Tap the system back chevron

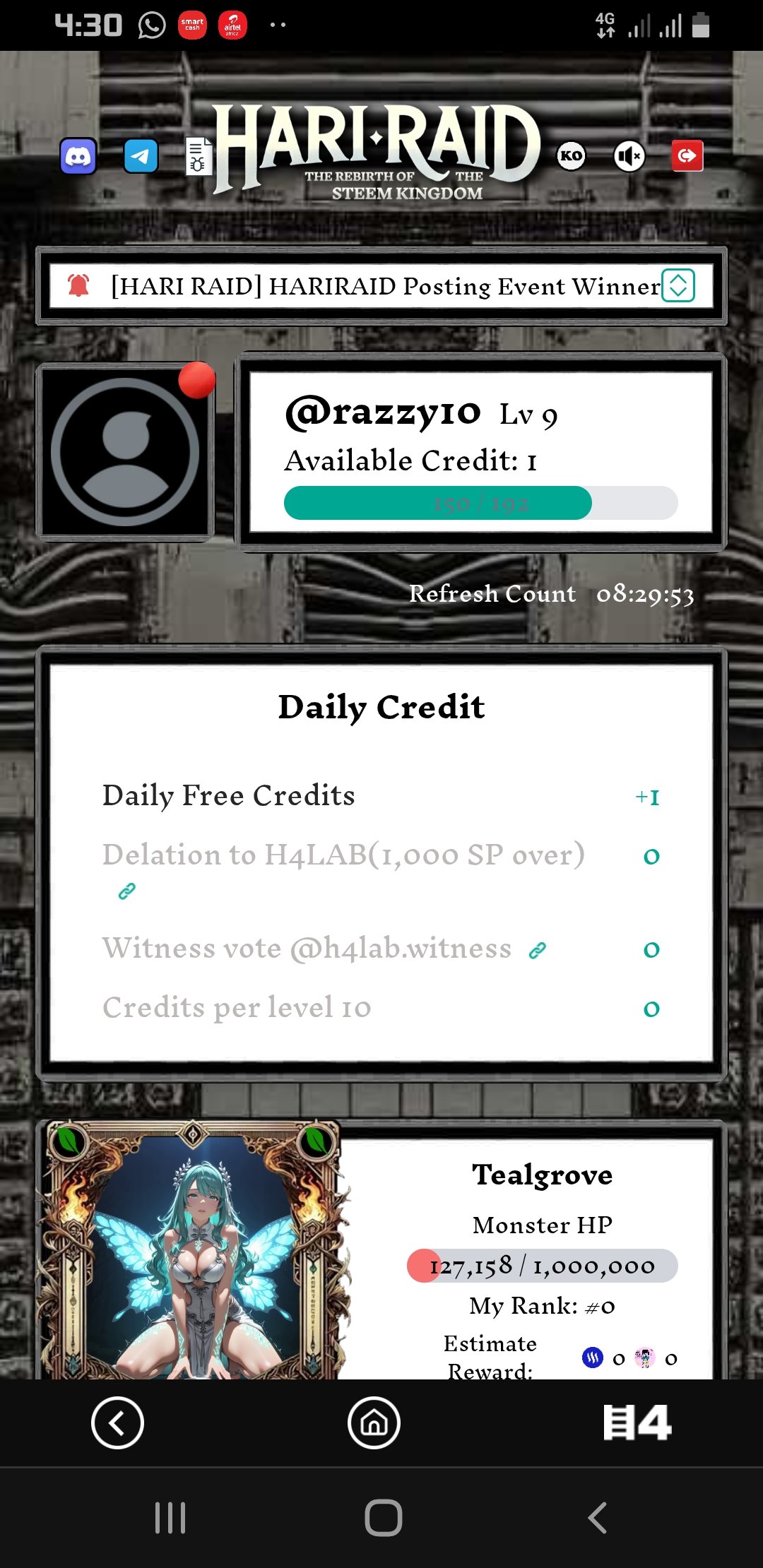(597, 1517)
